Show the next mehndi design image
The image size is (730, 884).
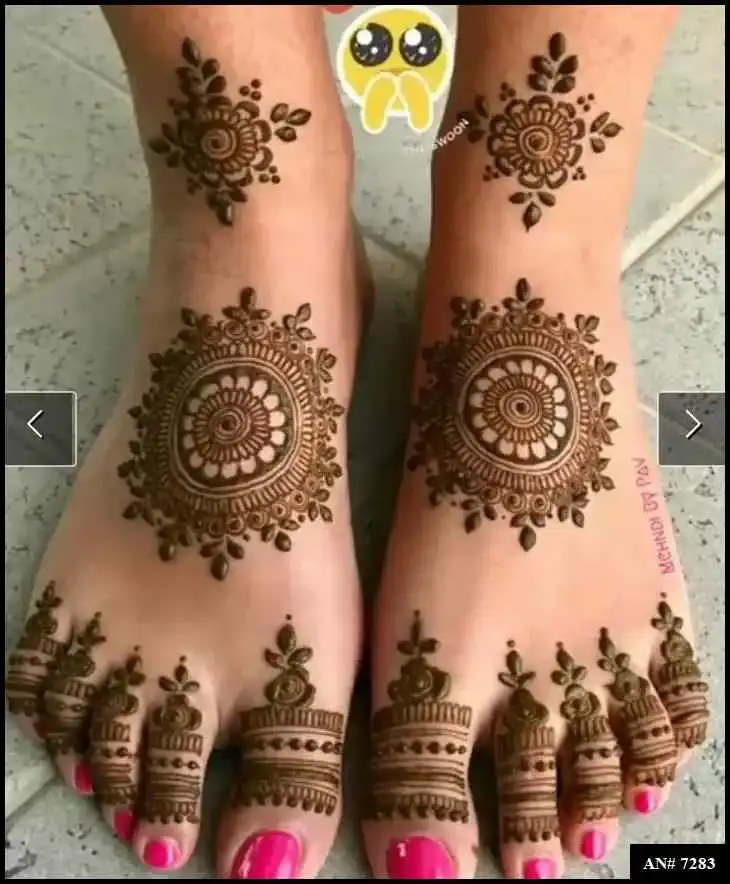coord(692,428)
